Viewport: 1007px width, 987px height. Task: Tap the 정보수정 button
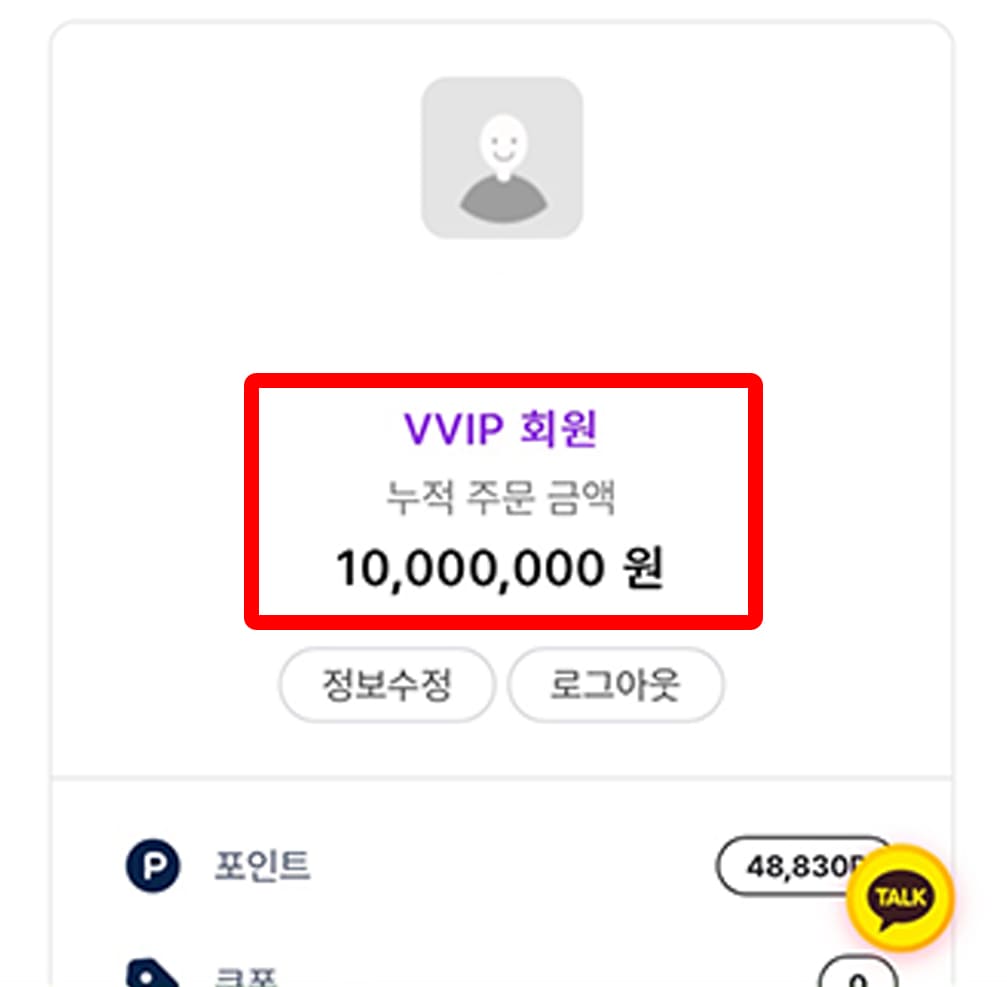[386, 685]
